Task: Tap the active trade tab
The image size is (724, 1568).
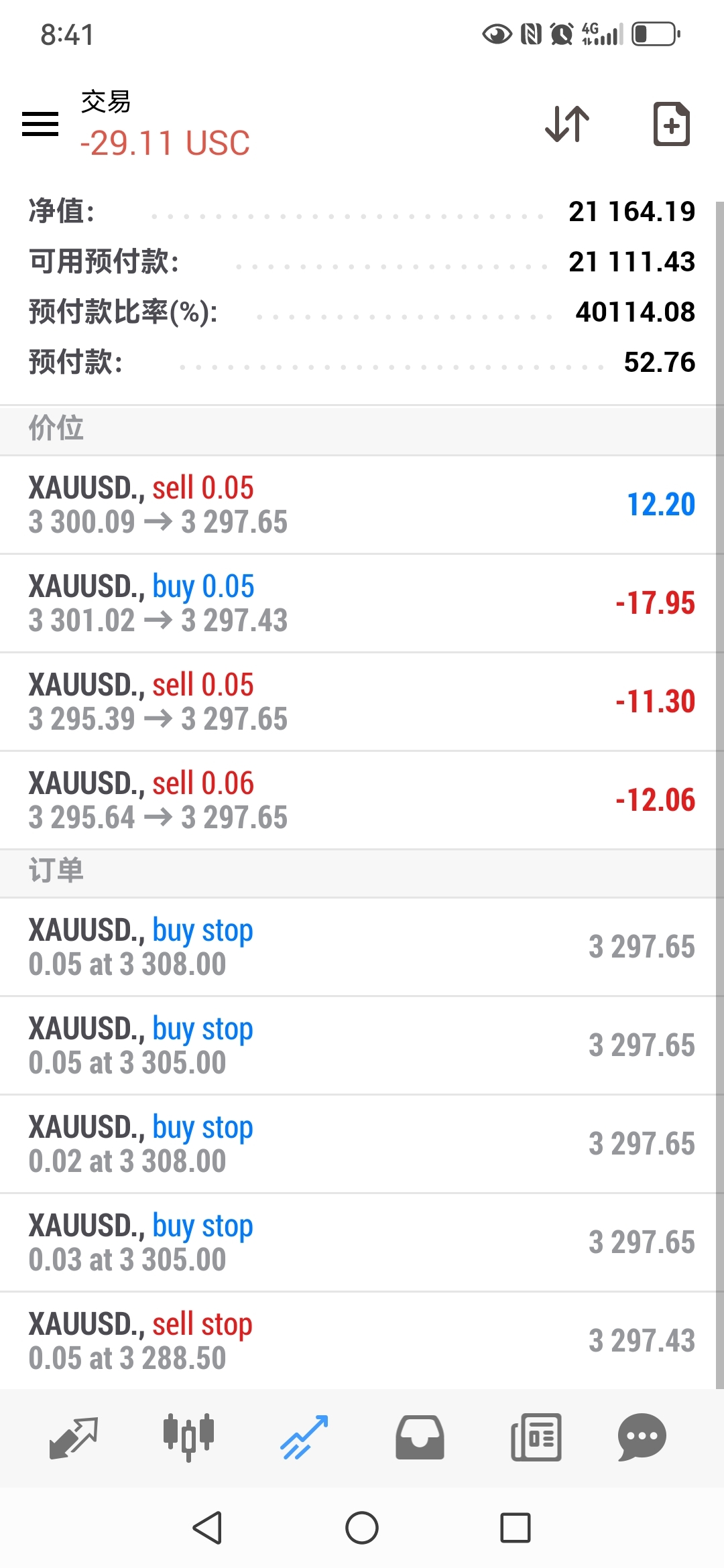Action: click(x=304, y=1437)
